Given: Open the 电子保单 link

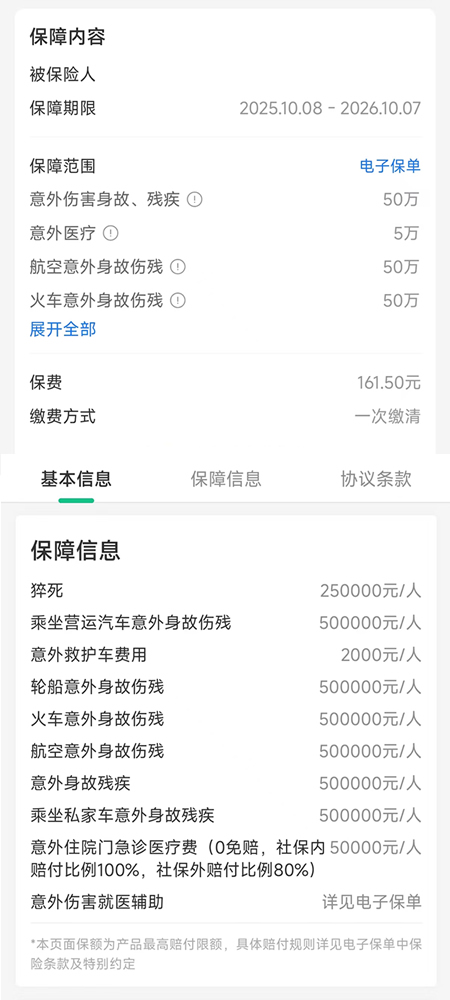Looking at the screenshot, I should [x=390, y=166].
